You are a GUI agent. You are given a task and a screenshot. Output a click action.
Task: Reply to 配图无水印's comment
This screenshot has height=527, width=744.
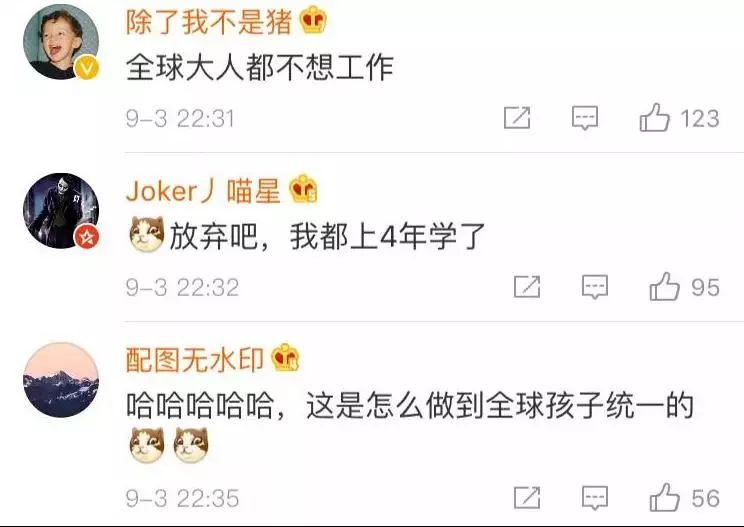595,497
